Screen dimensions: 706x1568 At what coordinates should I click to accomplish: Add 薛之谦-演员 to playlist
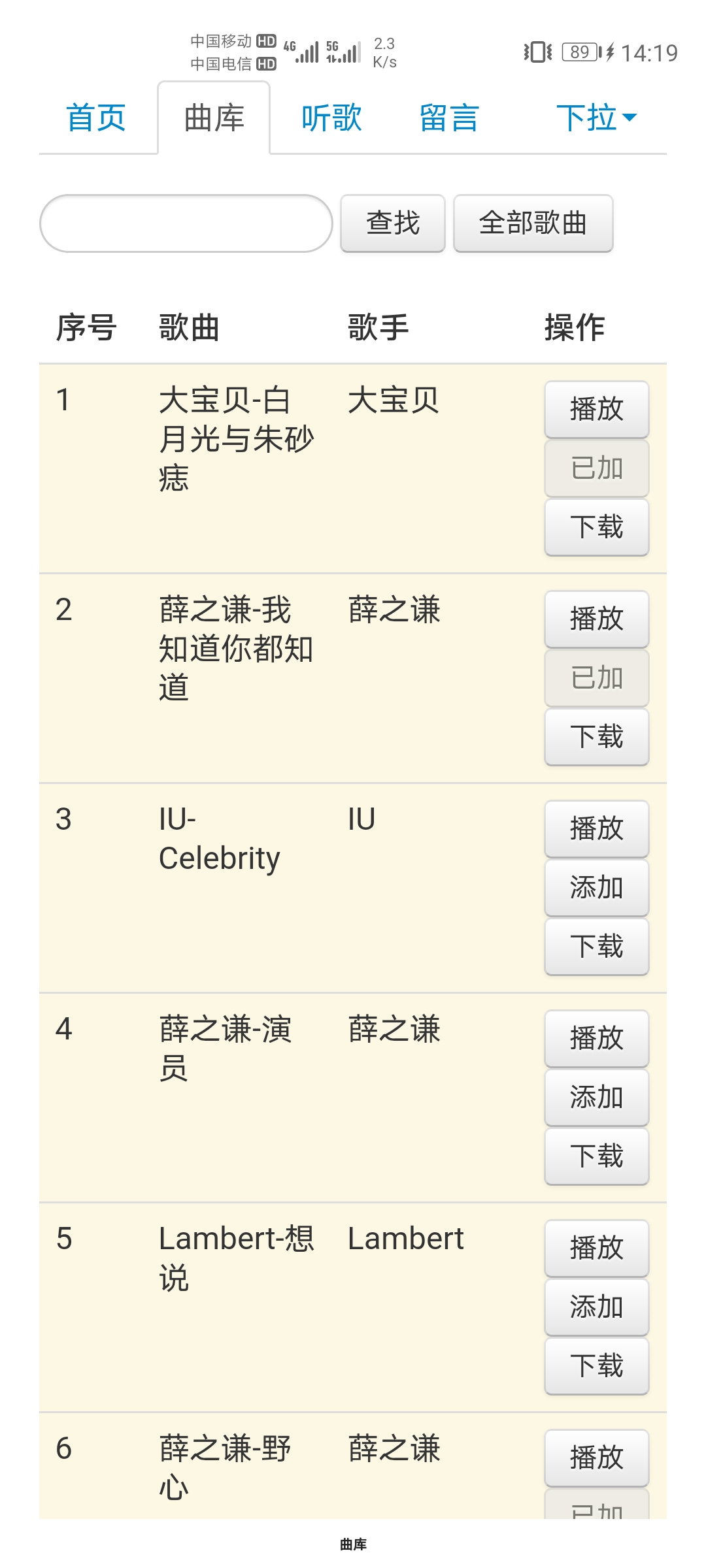pyautogui.click(x=596, y=1098)
